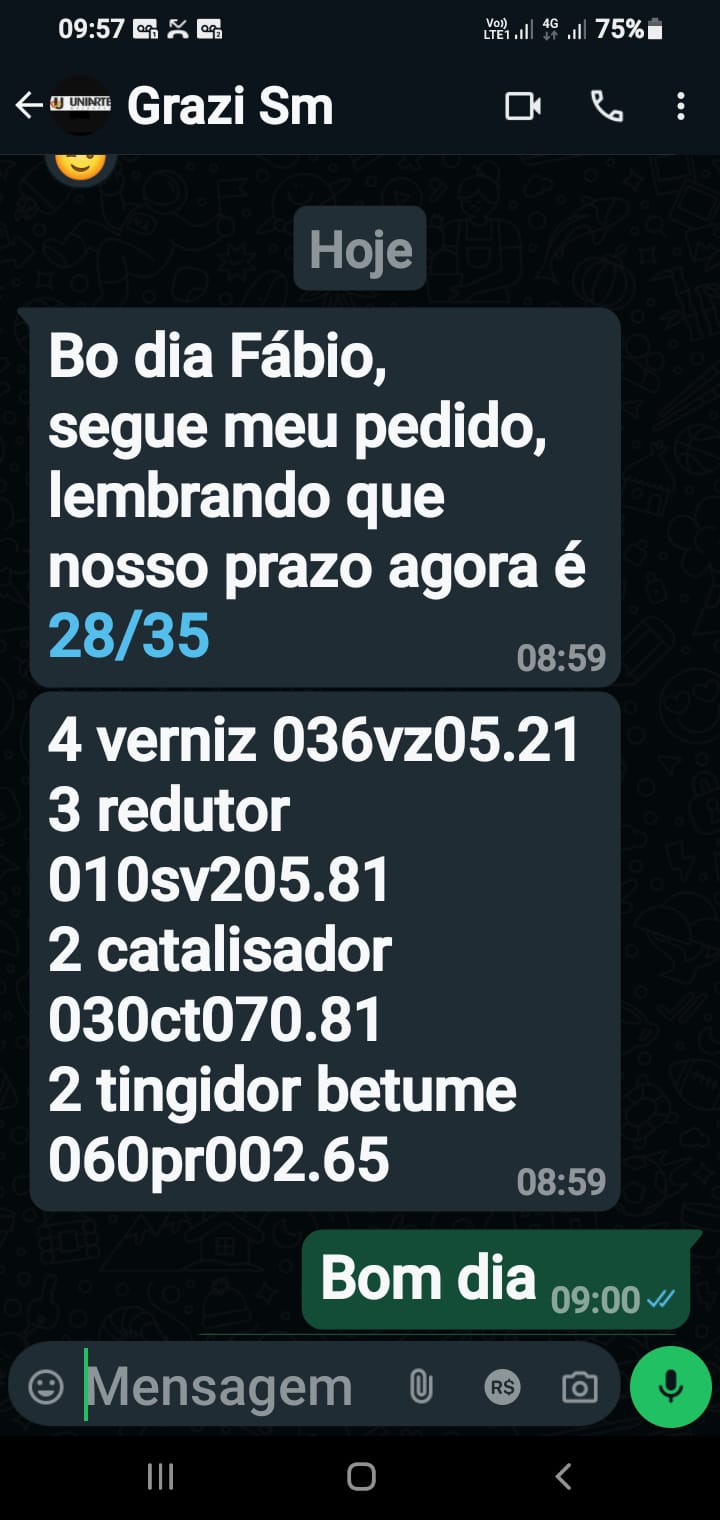
Task: Open the recent apps view
Action: [160, 1476]
